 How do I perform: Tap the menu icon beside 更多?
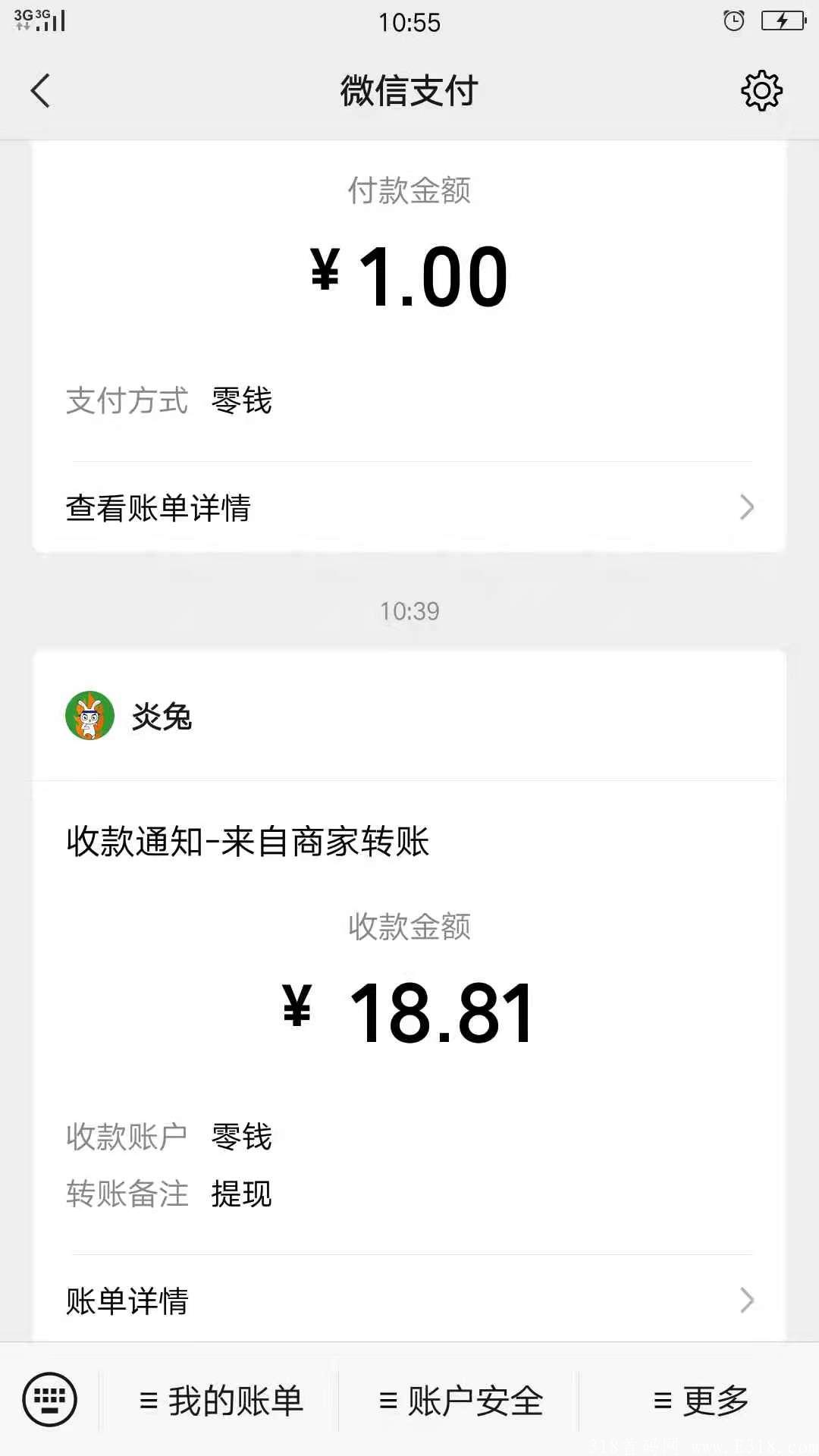pyautogui.click(x=661, y=1400)
